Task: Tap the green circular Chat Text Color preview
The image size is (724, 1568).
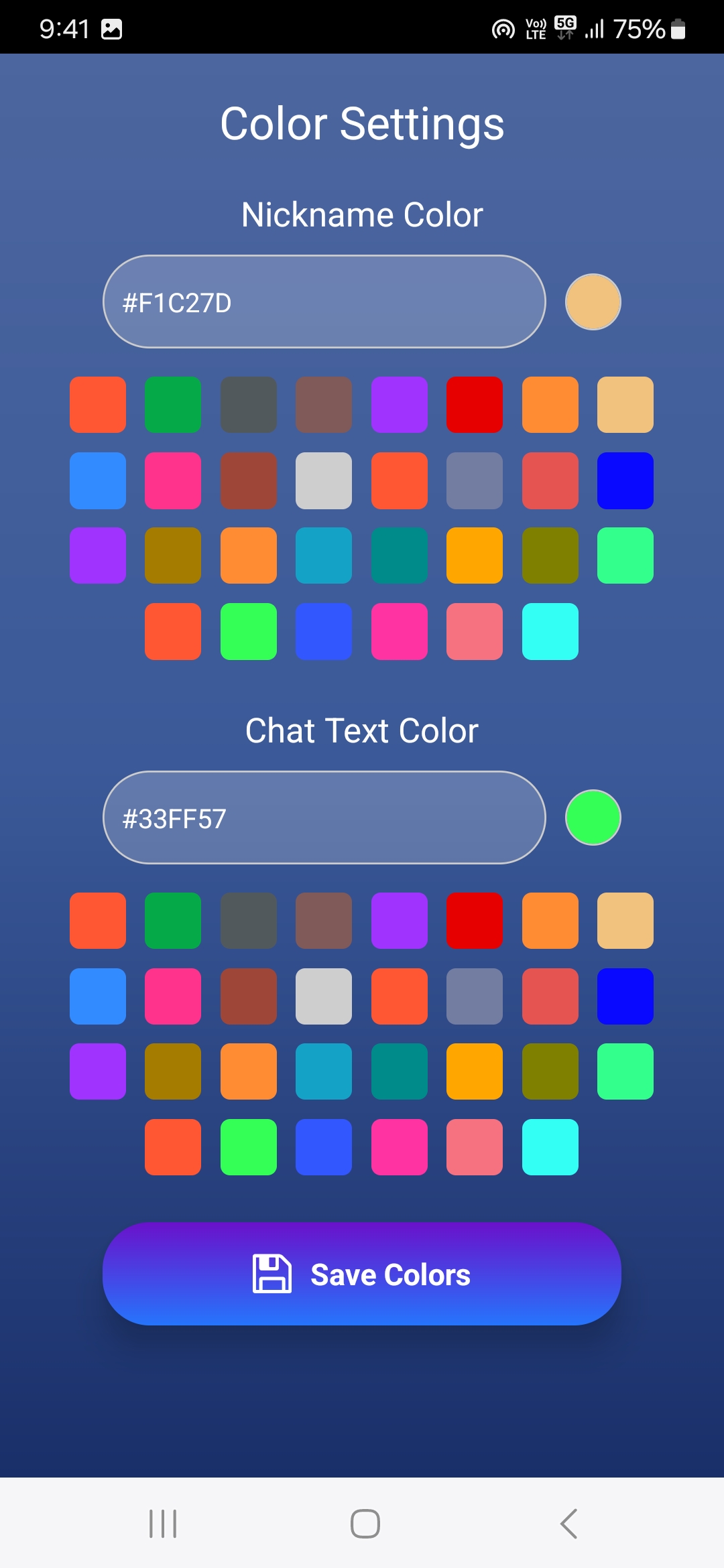Action: click(593, 817)
